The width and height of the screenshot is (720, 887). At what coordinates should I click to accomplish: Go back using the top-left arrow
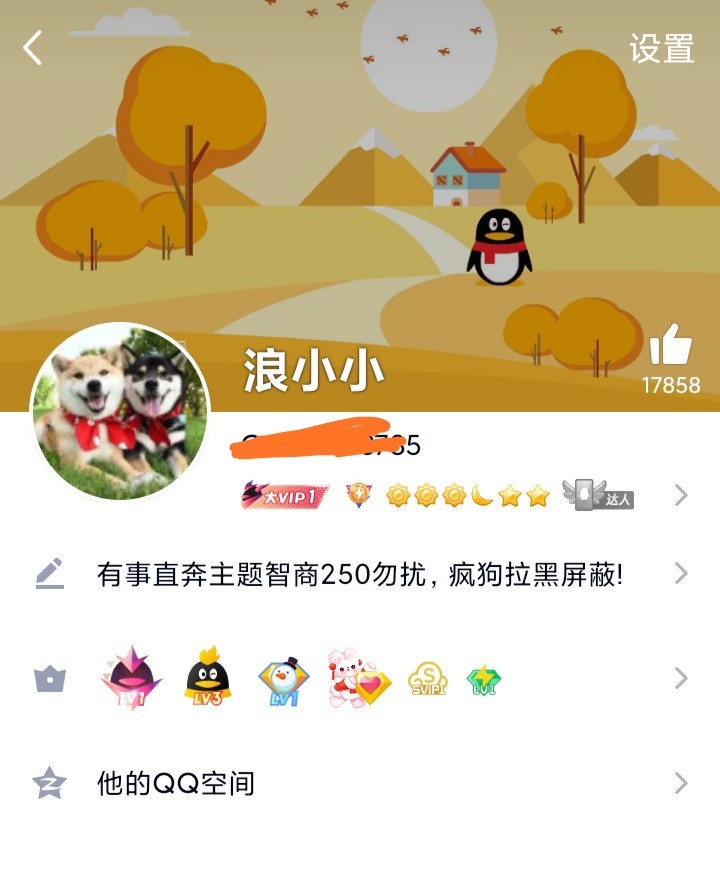coord(34,47)
